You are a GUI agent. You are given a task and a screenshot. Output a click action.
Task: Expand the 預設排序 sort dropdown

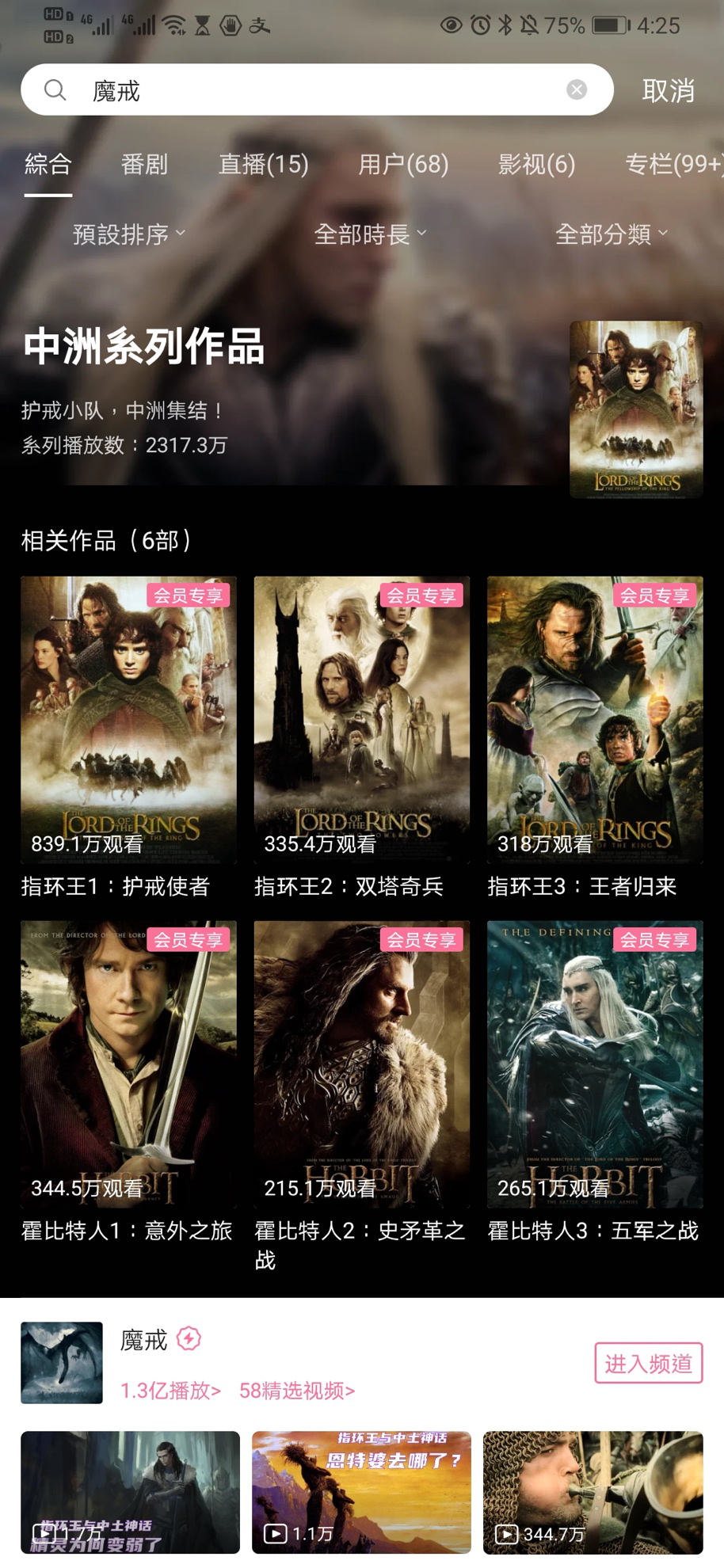128,234
